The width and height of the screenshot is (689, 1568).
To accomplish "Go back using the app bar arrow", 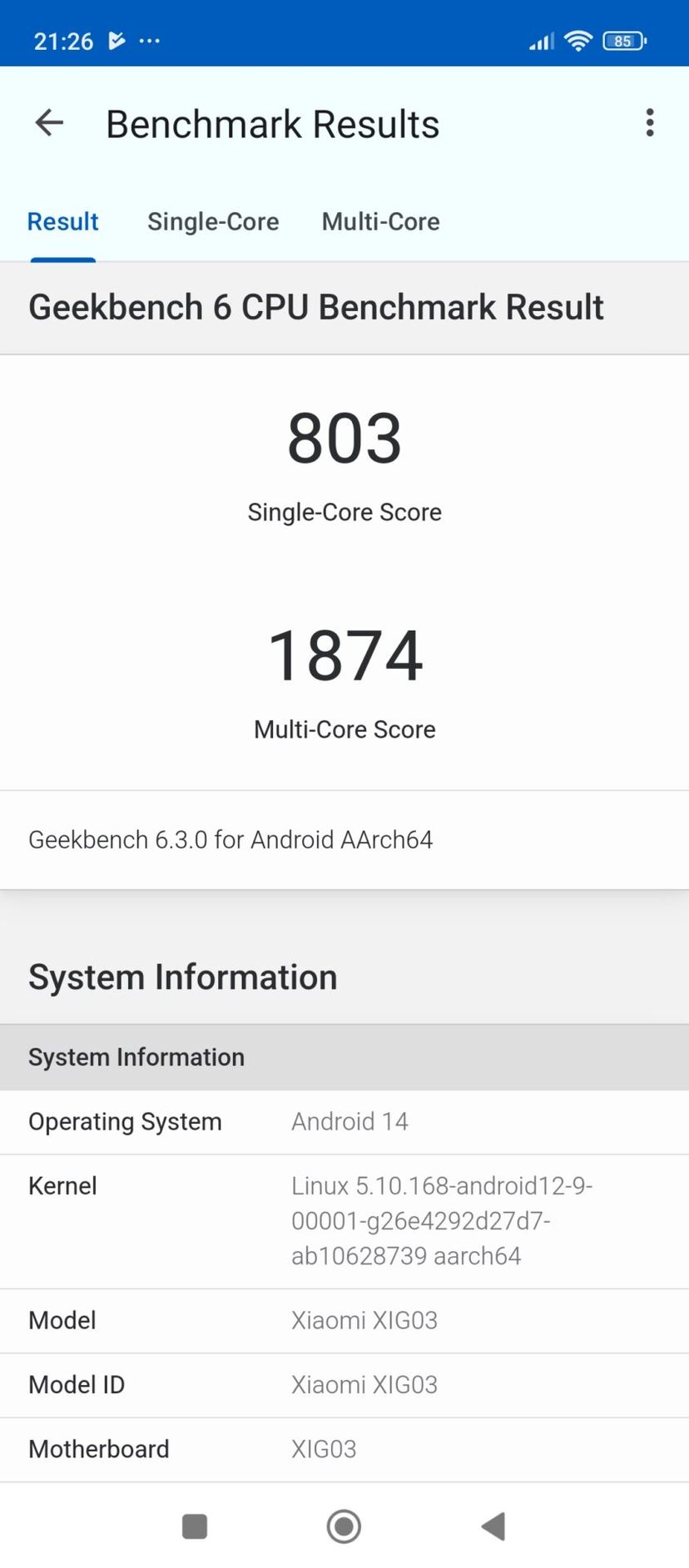I will tap(49, 123).
